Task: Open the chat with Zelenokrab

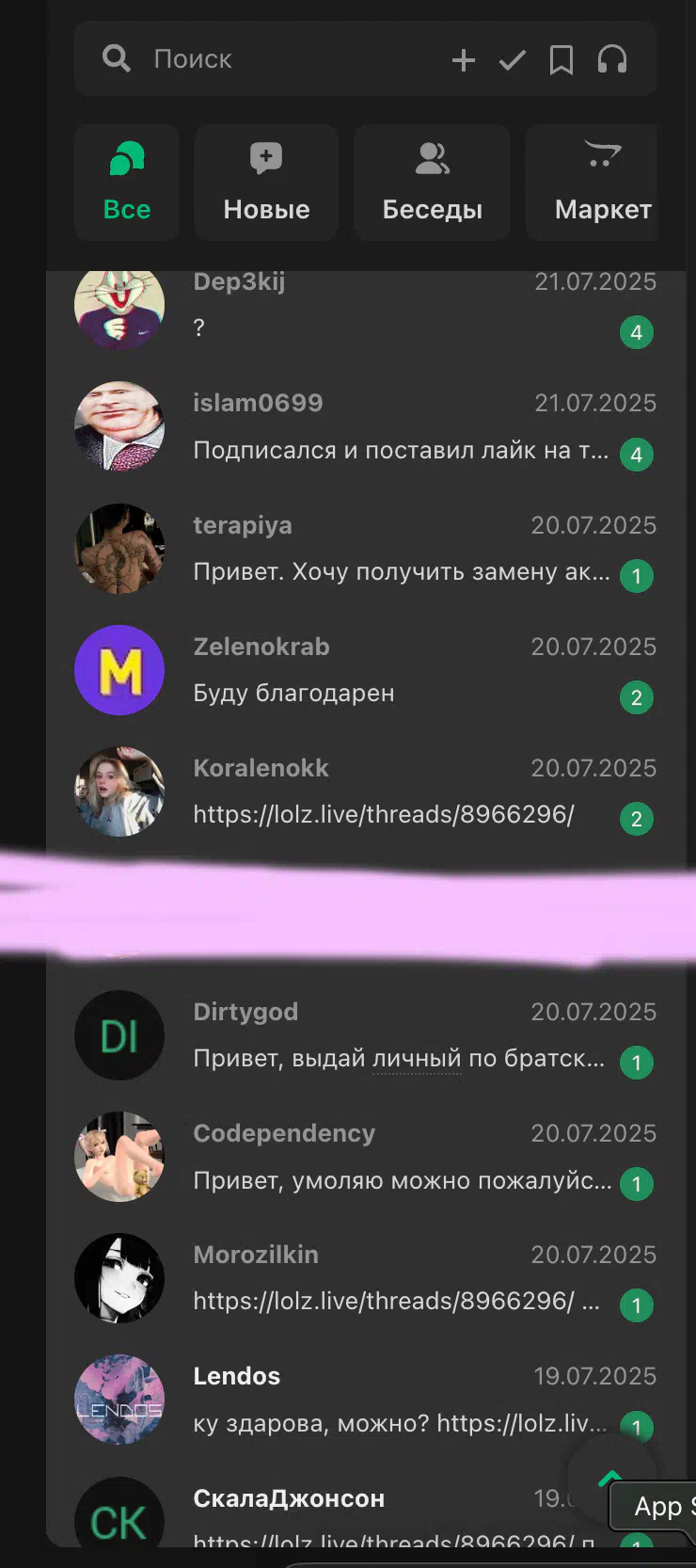Action: pos(365,670)
